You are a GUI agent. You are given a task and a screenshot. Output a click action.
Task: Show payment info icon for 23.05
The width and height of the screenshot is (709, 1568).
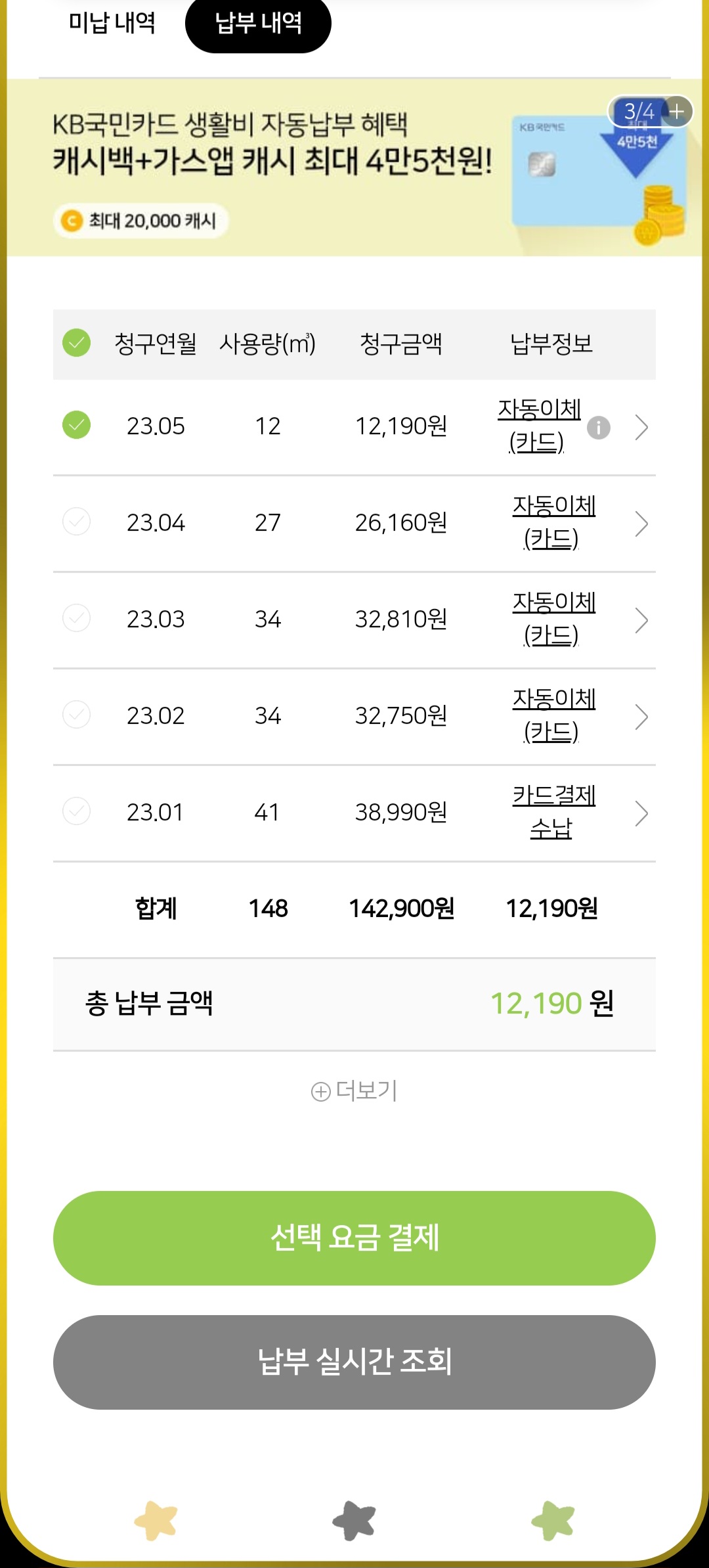coord(598,428)
